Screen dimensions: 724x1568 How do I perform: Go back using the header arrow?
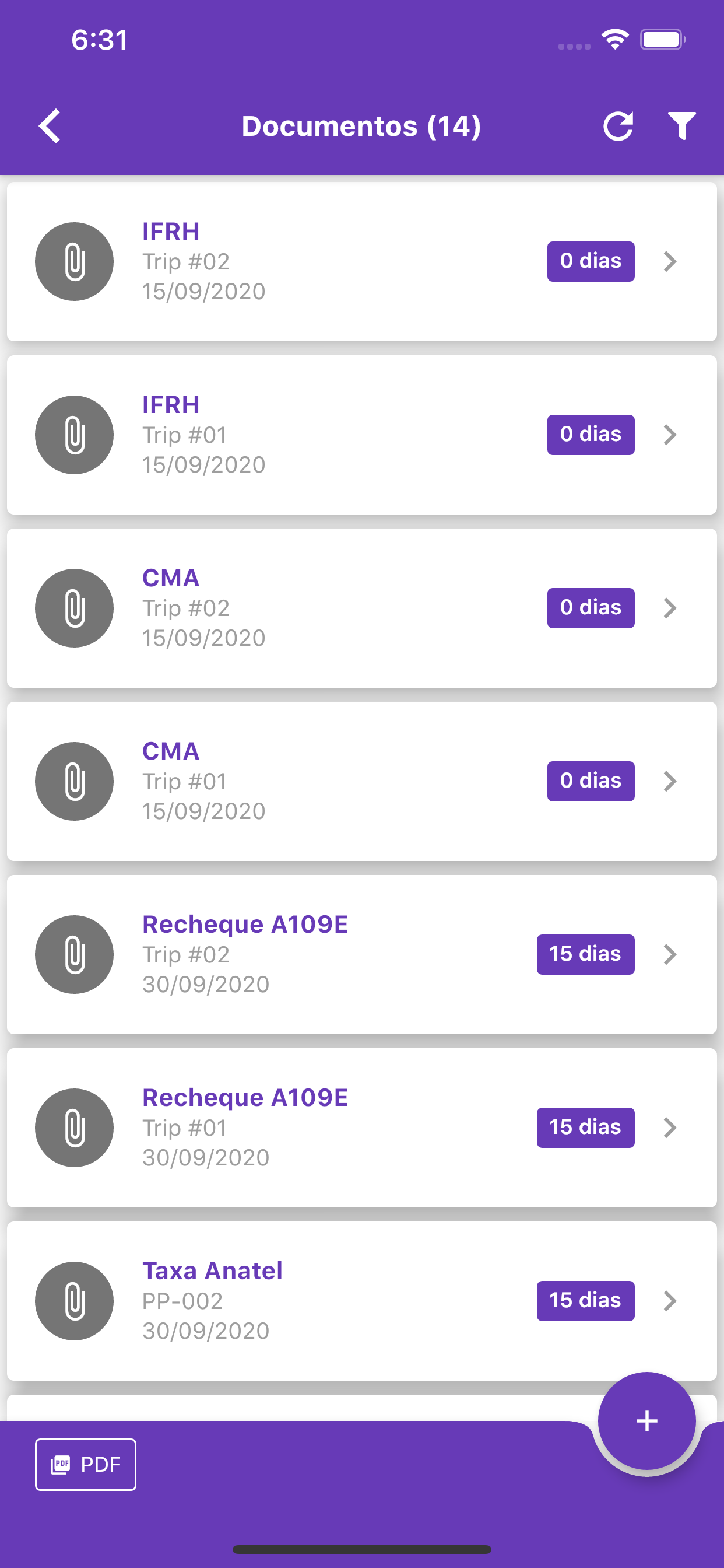coord(50,126)
